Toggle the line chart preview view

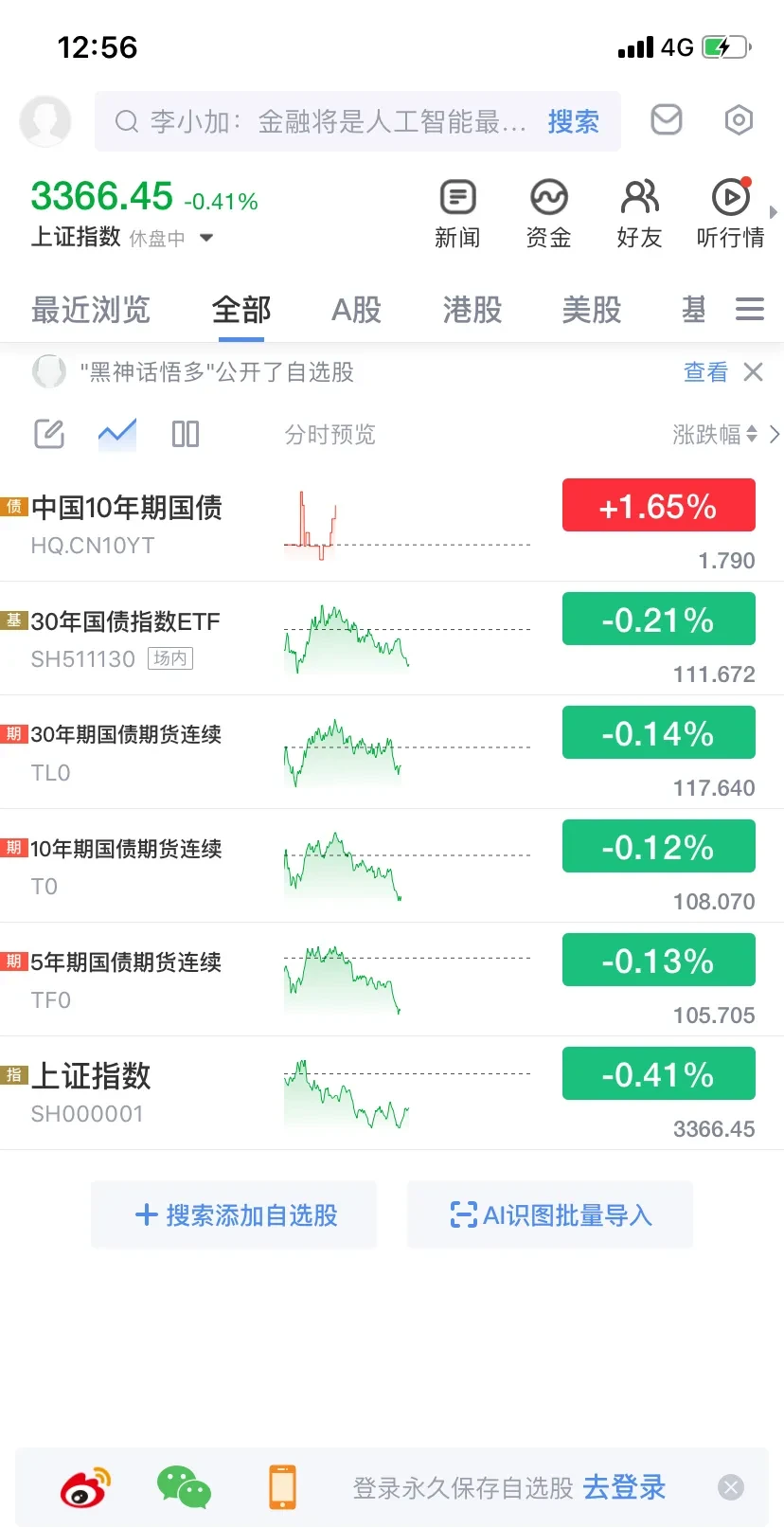click(x=116, y=433)
